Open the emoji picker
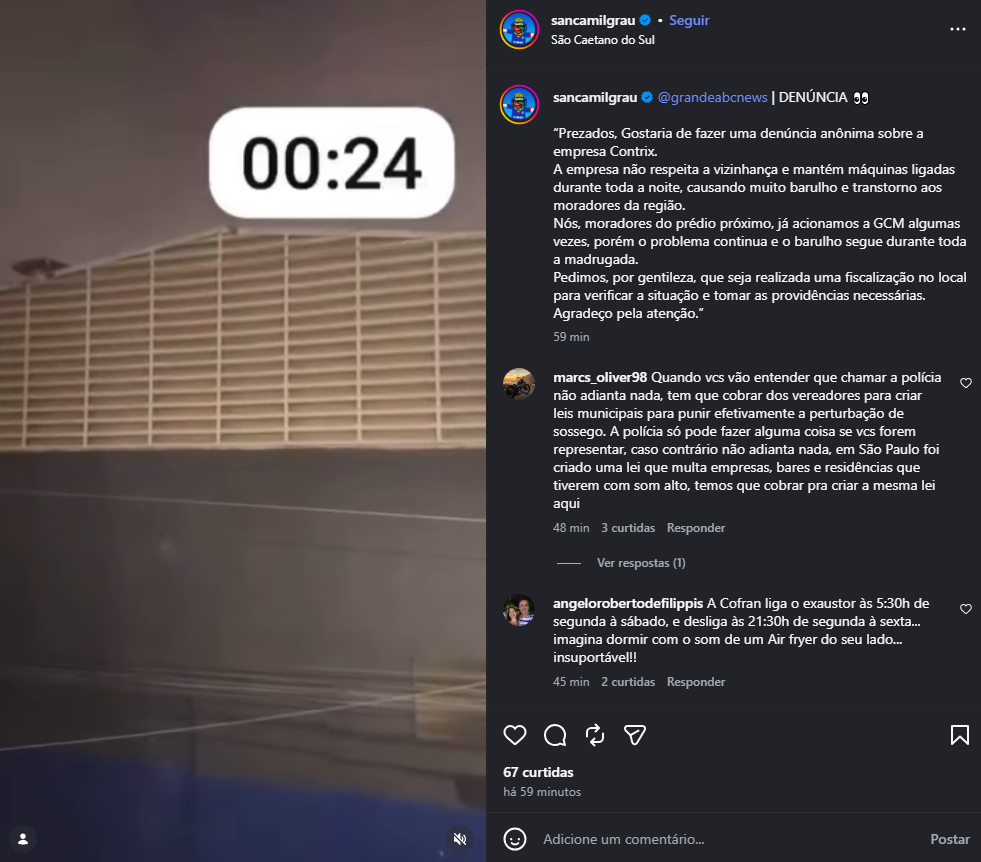 point(515,839)
